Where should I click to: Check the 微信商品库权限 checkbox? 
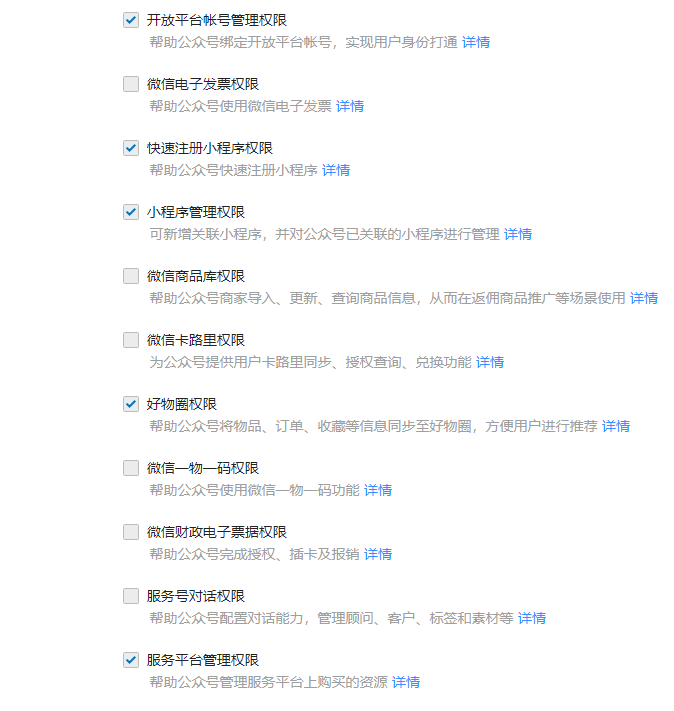tap(131, 276)
